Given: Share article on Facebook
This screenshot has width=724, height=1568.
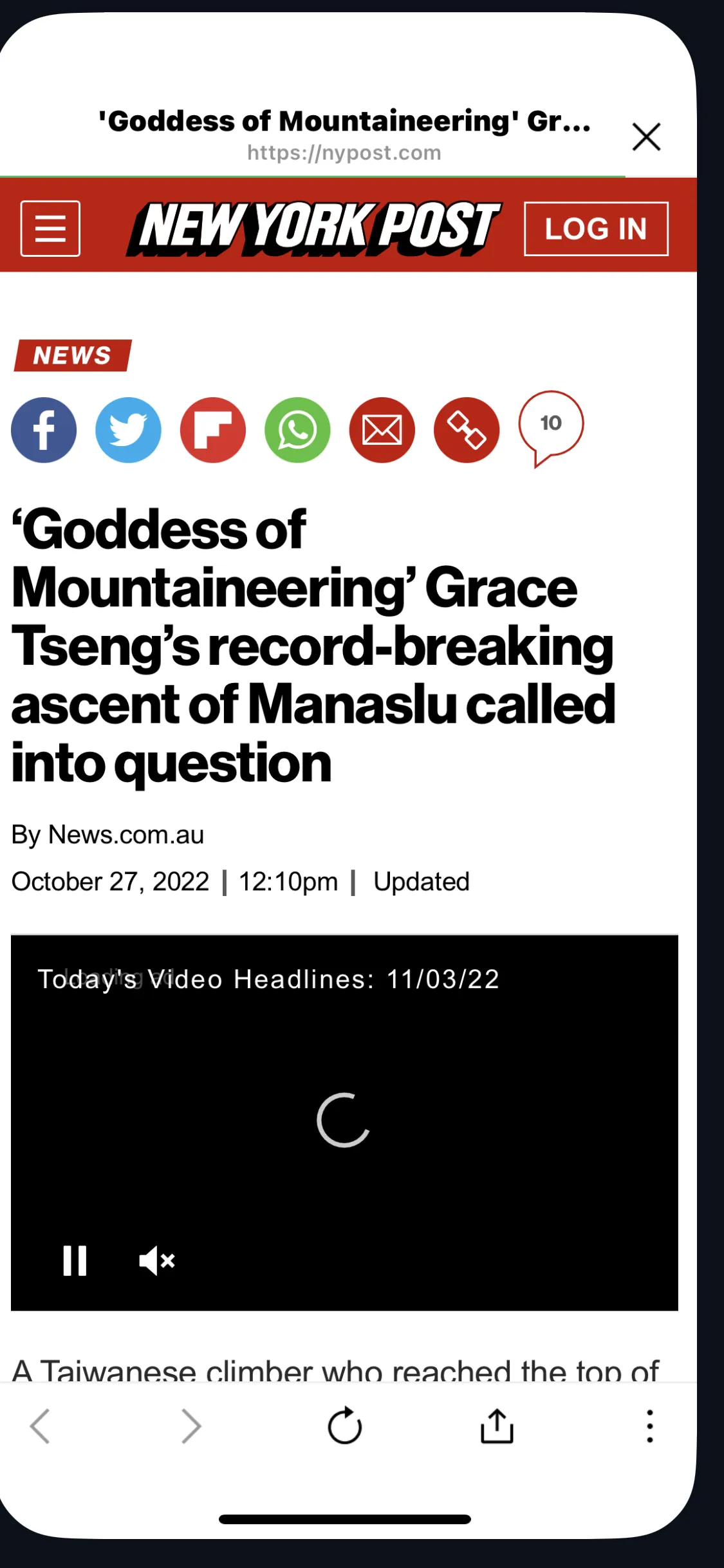Looking at the screenshot, I should click(x=44, y=430).
